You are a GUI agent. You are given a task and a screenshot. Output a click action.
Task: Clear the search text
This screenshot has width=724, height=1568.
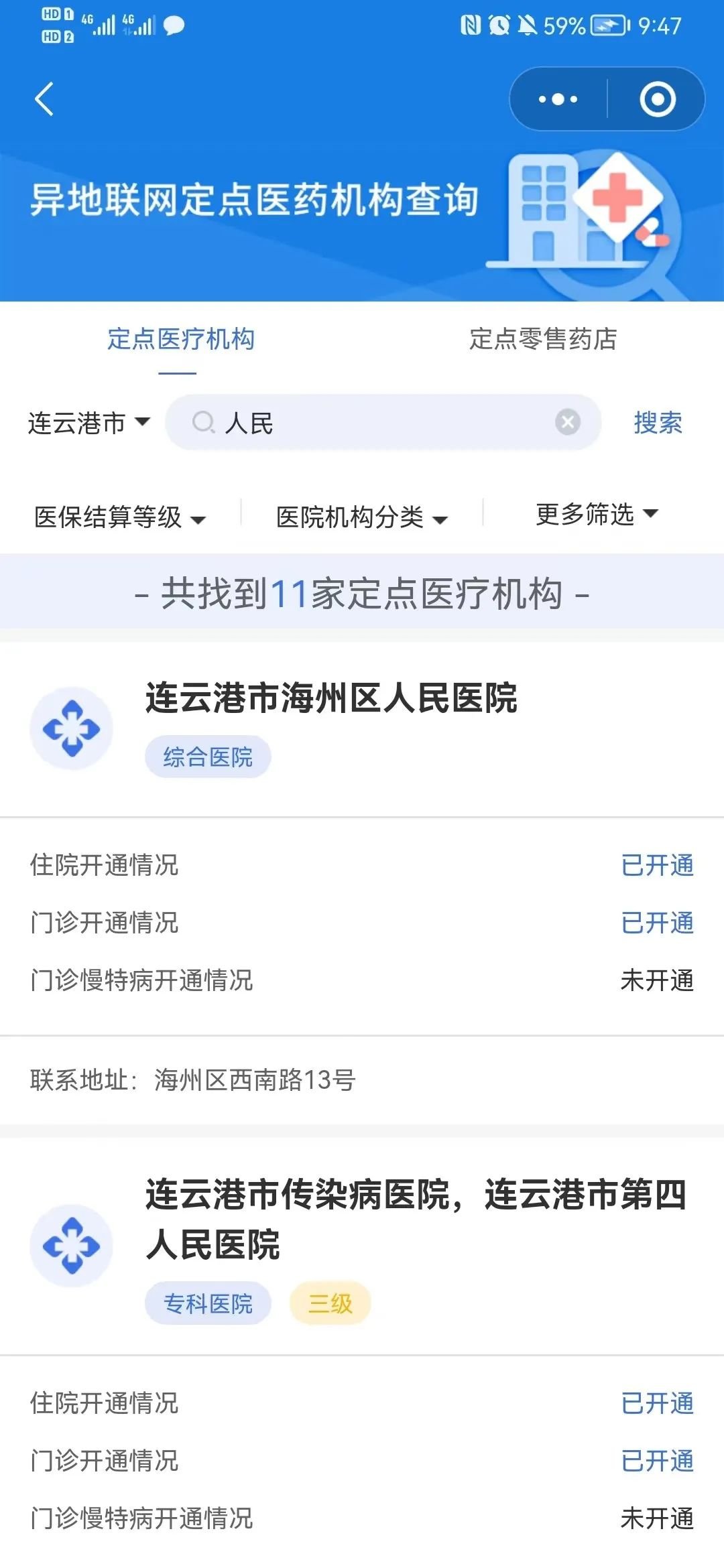(567, 422)
